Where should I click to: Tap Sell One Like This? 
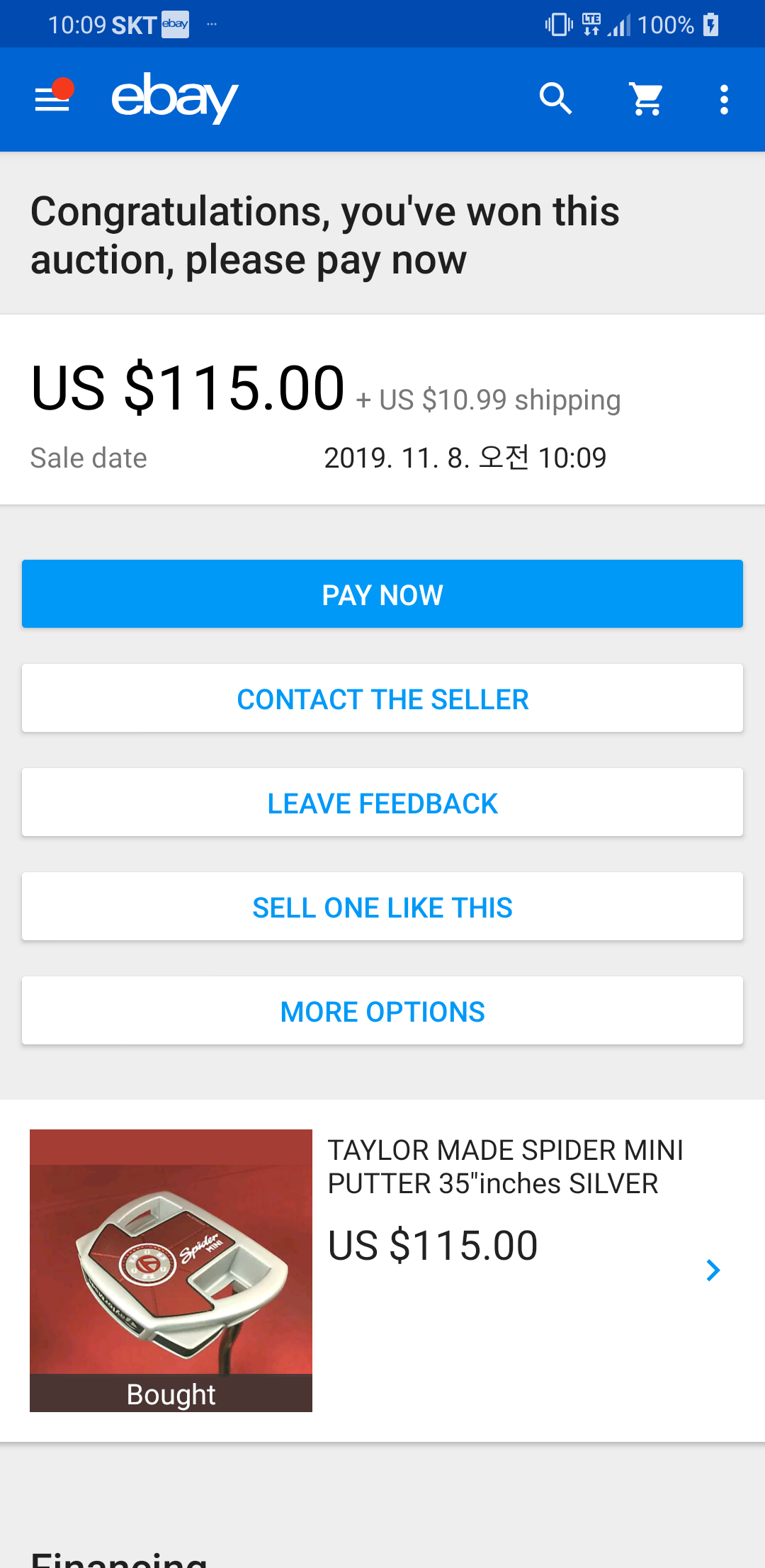(382, 907)
